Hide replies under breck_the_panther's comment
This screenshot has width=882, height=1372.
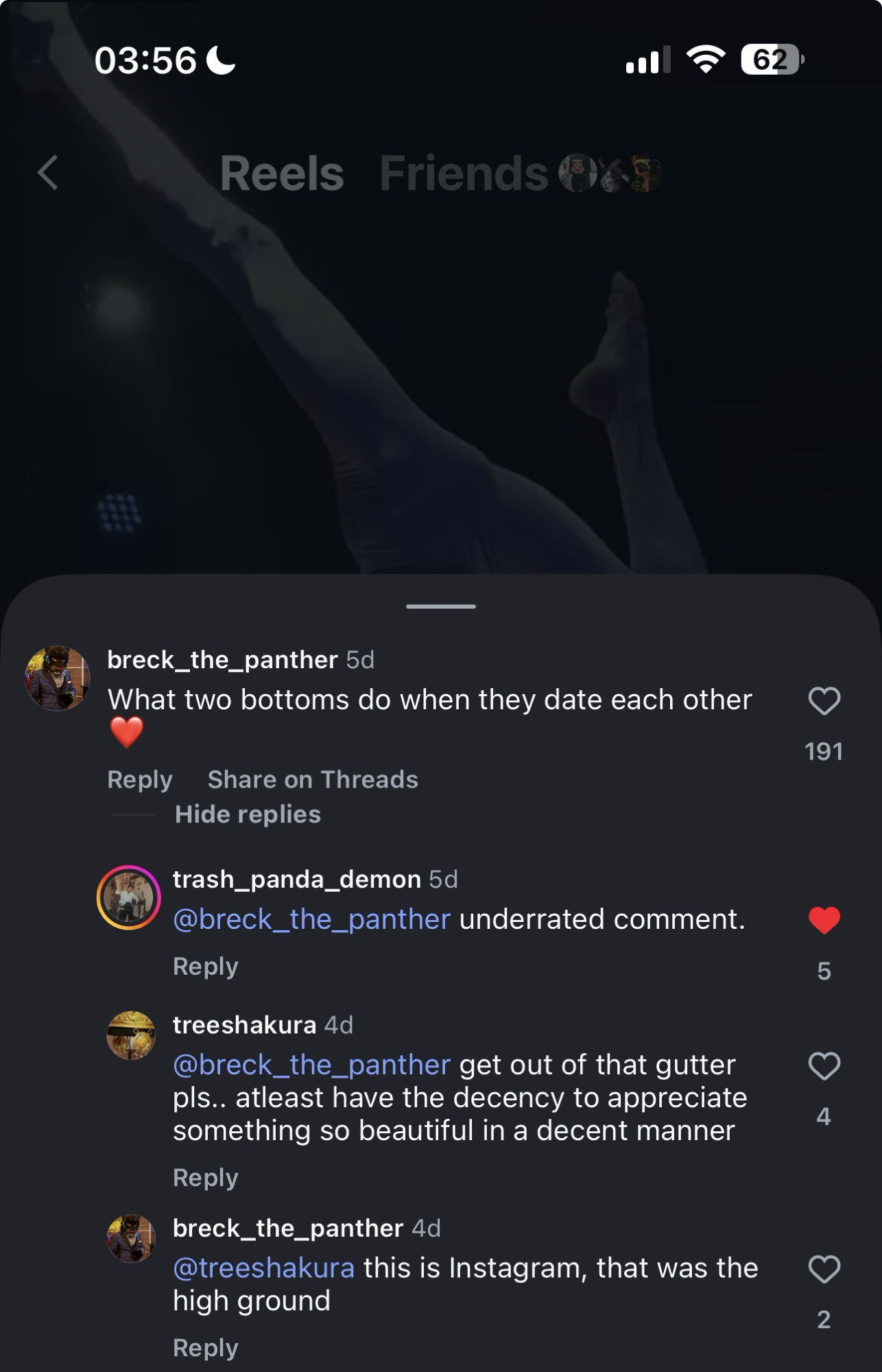[x=248, y=814]
